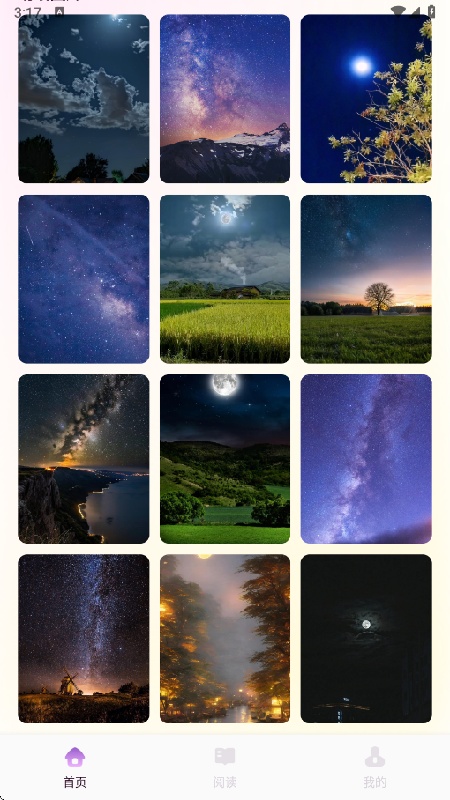Open the snowy mountain Milky Way wallpaper
Screen dimensions: 450x800
(x=225, y=98)
